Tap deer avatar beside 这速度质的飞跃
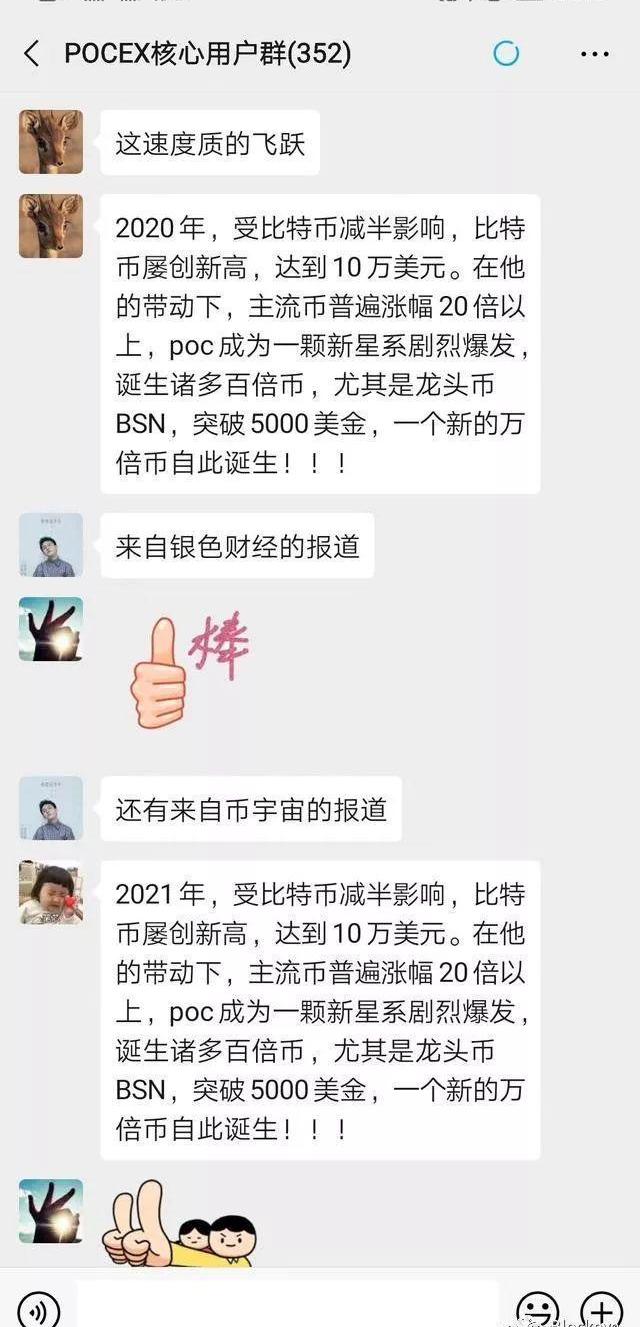 point(50,142)
